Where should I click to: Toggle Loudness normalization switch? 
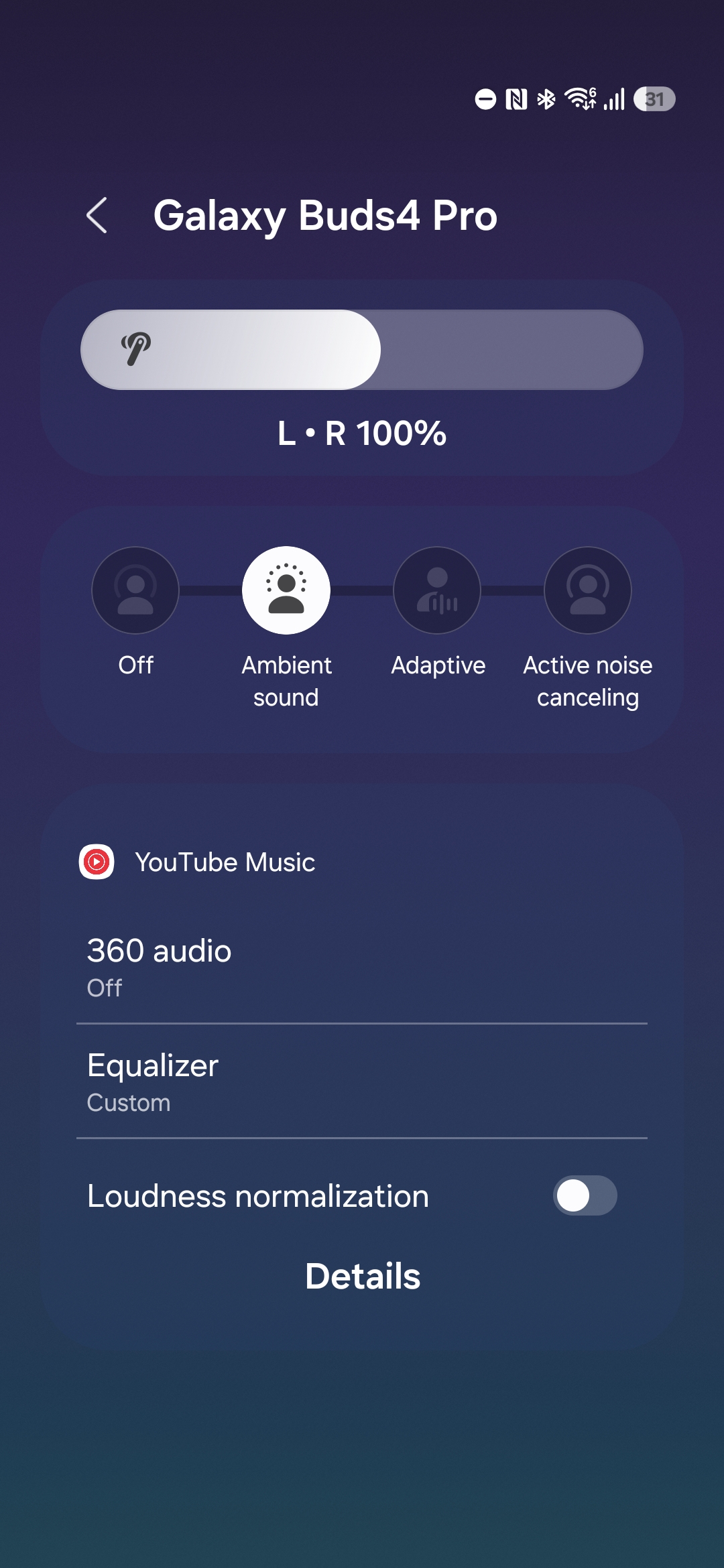coord(585,1196)
